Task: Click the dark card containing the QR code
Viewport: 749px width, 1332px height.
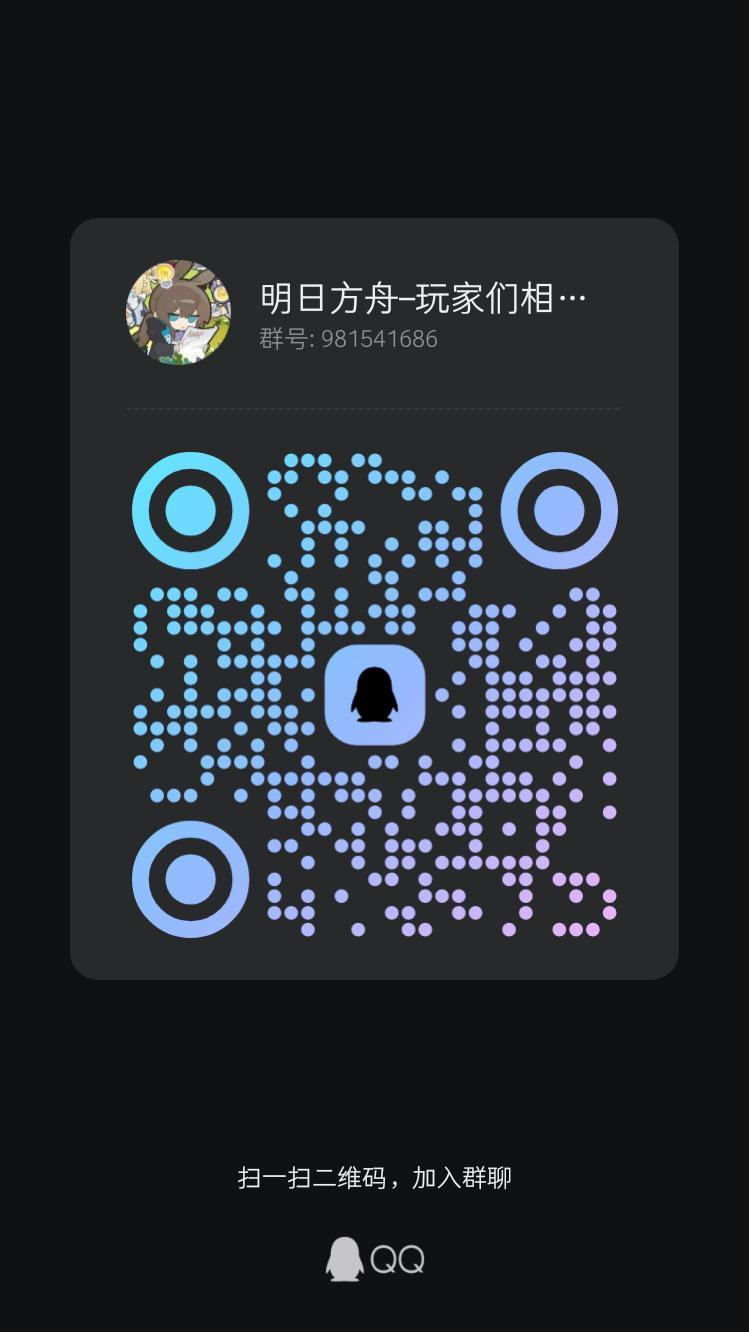Action: click(x=374, y=600)
